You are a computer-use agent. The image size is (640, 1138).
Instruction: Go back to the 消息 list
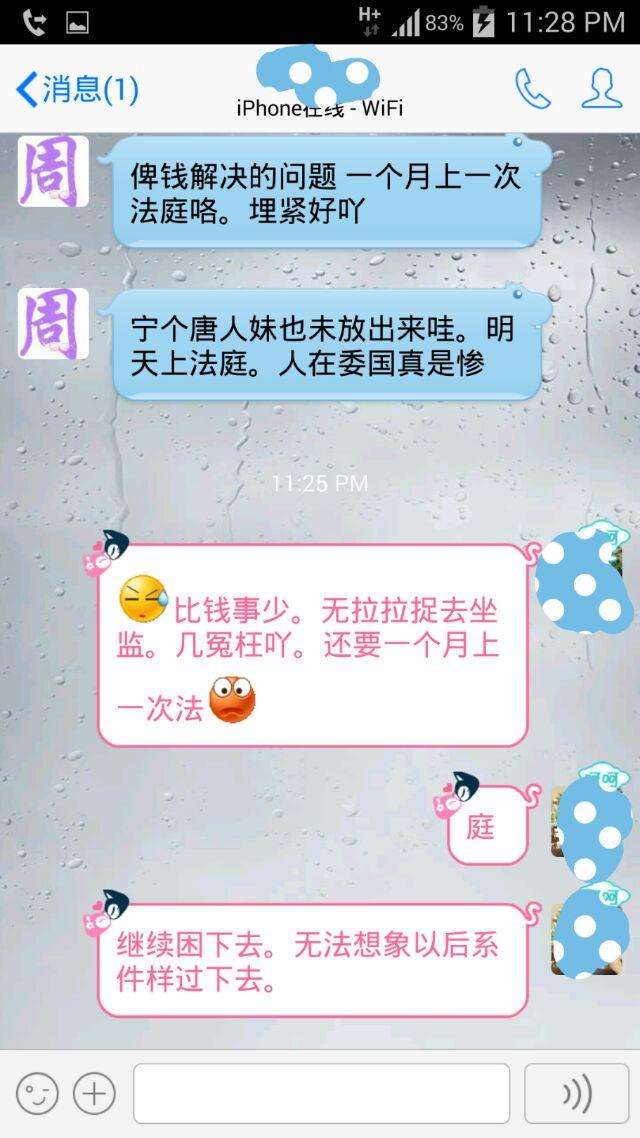click(x=76, y=90)
